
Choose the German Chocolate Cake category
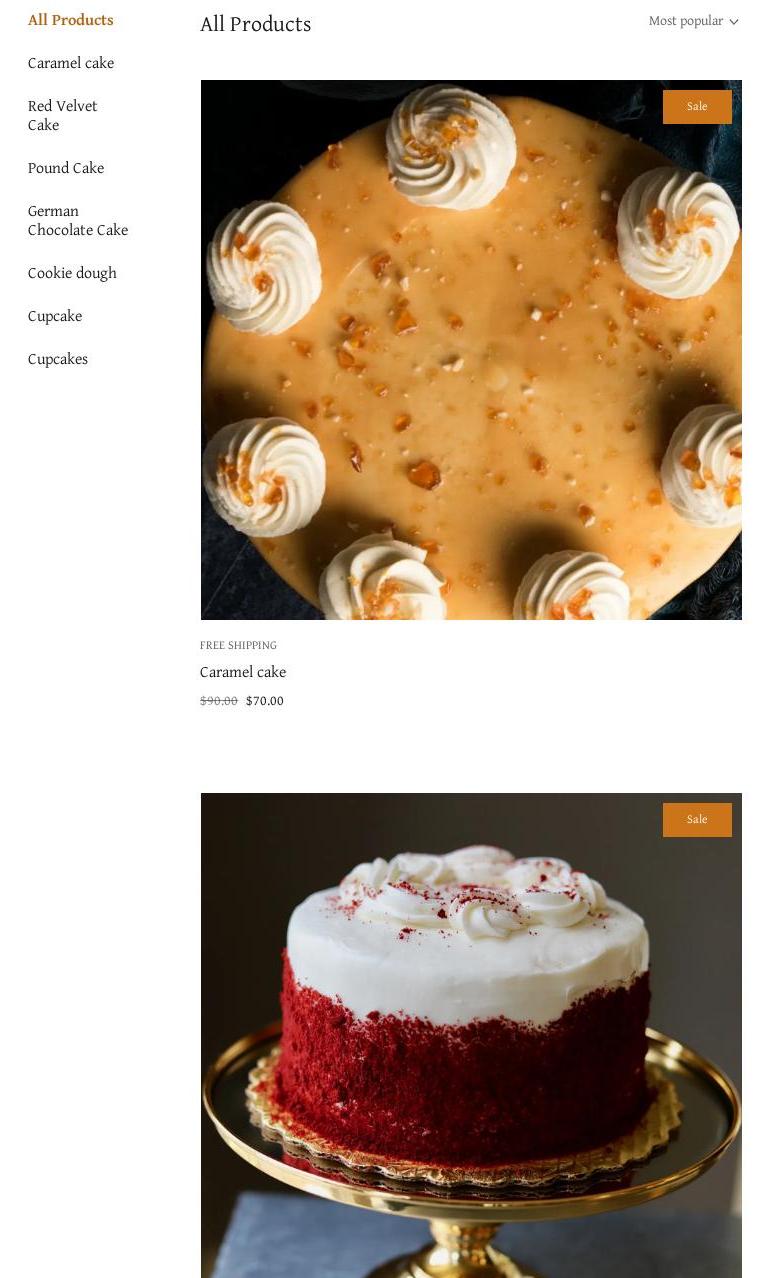[78, 221]
